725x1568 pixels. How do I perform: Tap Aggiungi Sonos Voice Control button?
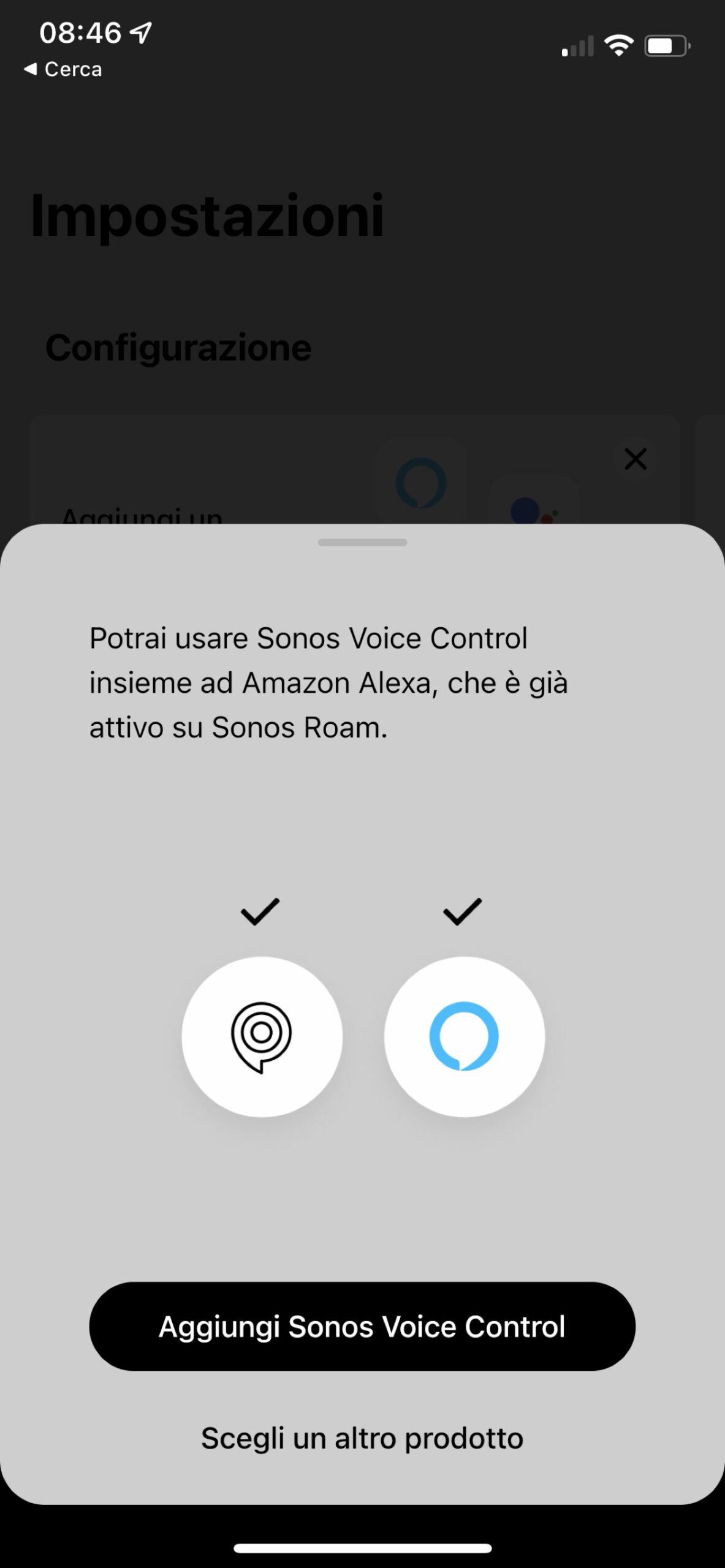coord(362,1327)
